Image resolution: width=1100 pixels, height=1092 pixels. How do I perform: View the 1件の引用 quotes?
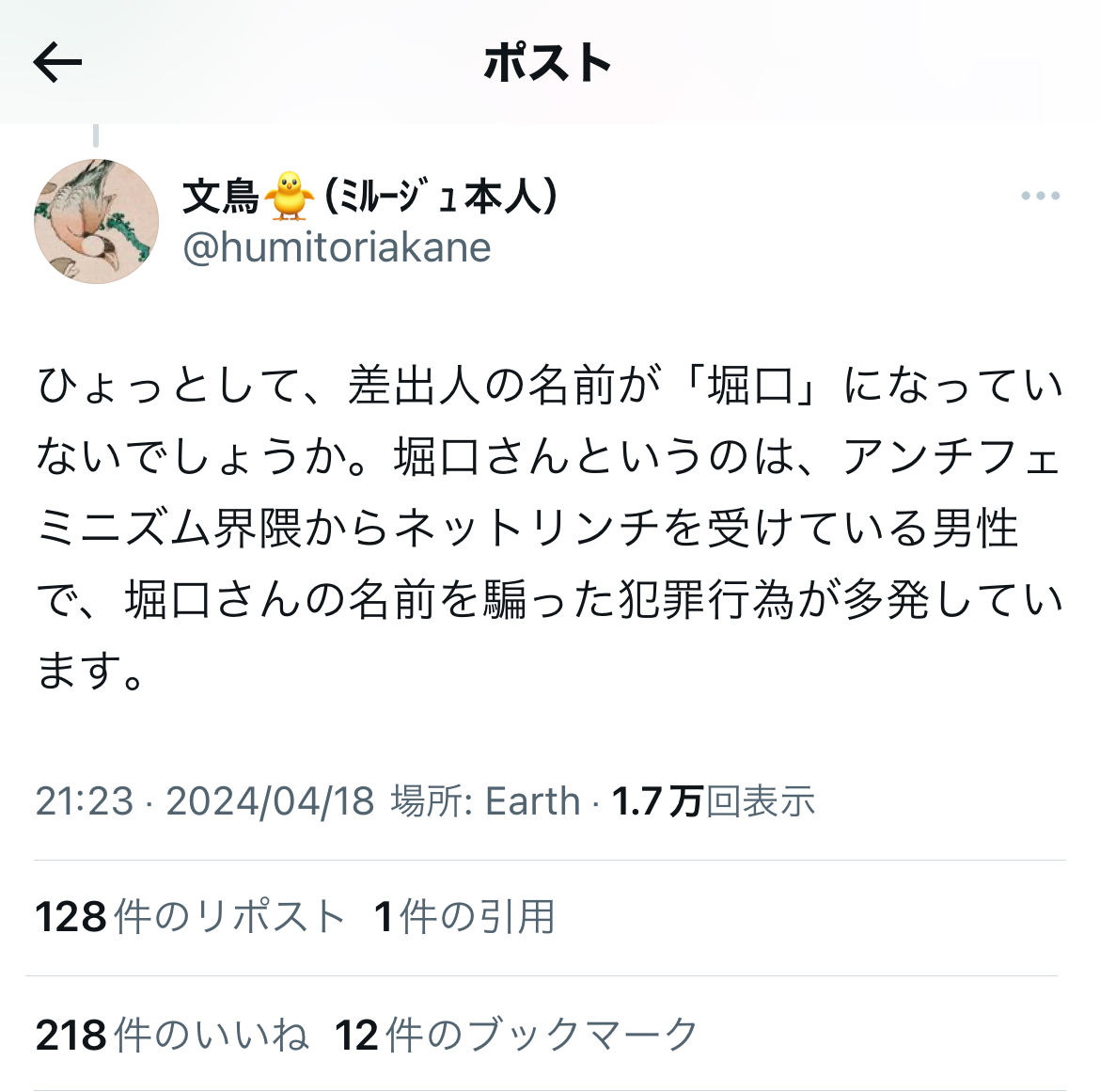point(464,916)
